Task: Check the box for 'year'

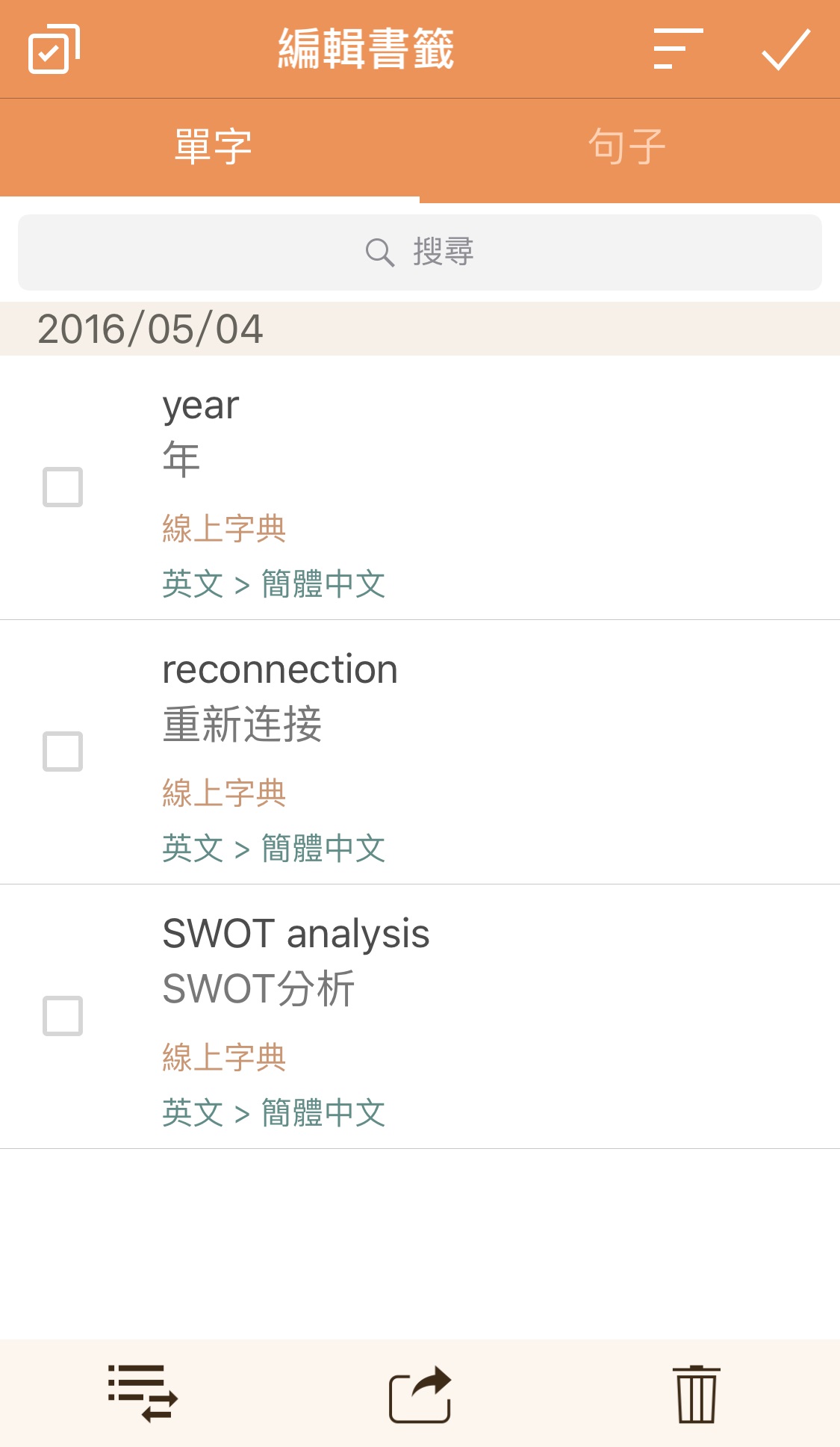Action: [x=63, y=487]
